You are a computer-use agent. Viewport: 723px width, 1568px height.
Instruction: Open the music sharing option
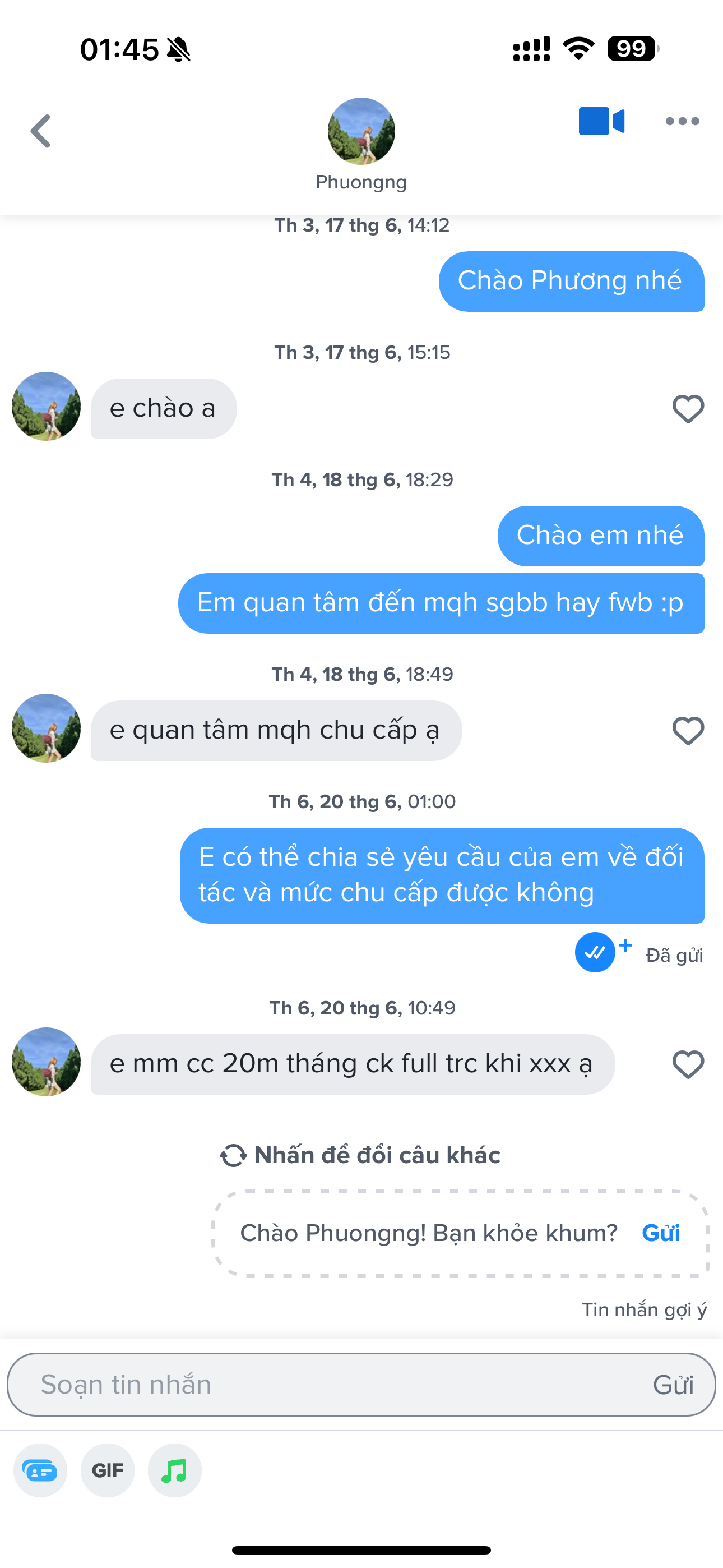tap(175, 1470)
